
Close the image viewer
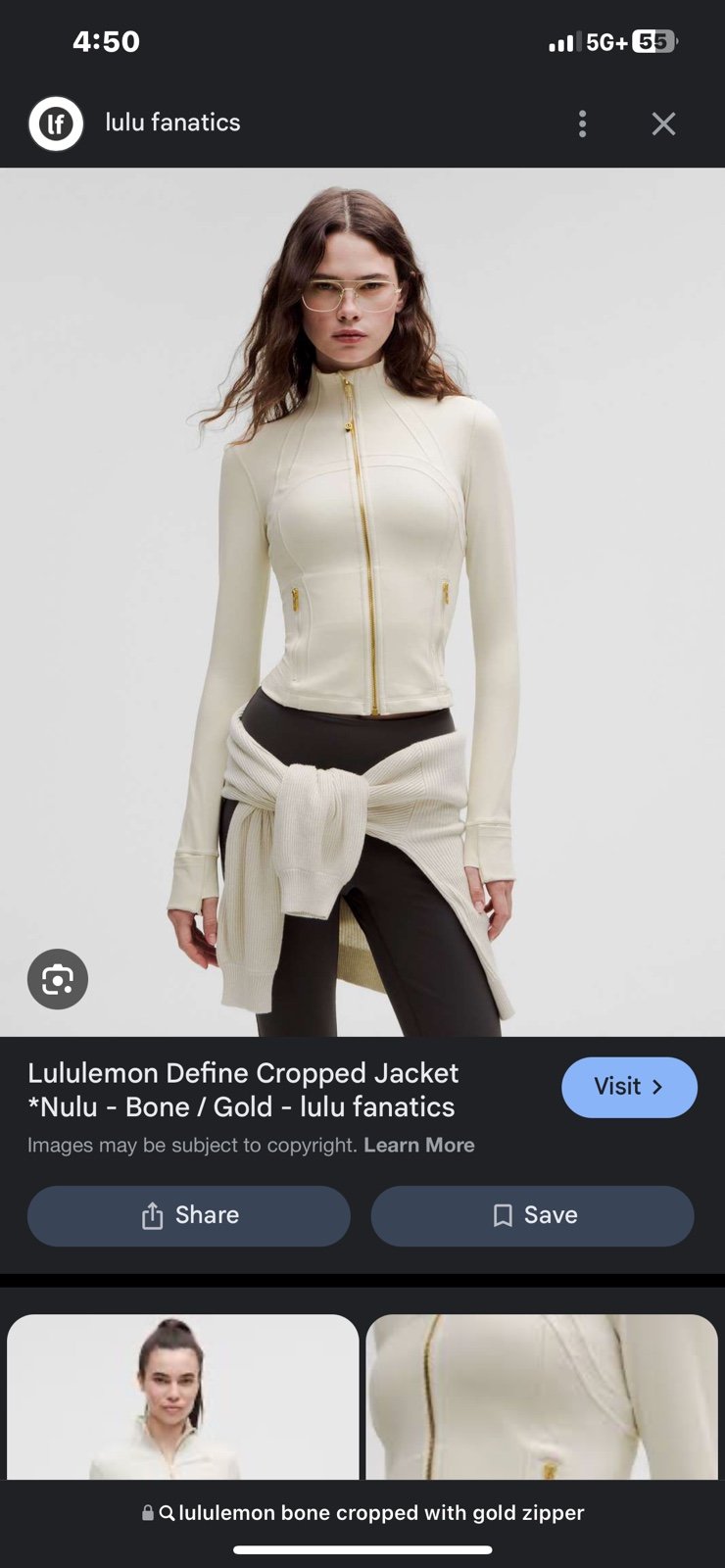tap(663, 123)
